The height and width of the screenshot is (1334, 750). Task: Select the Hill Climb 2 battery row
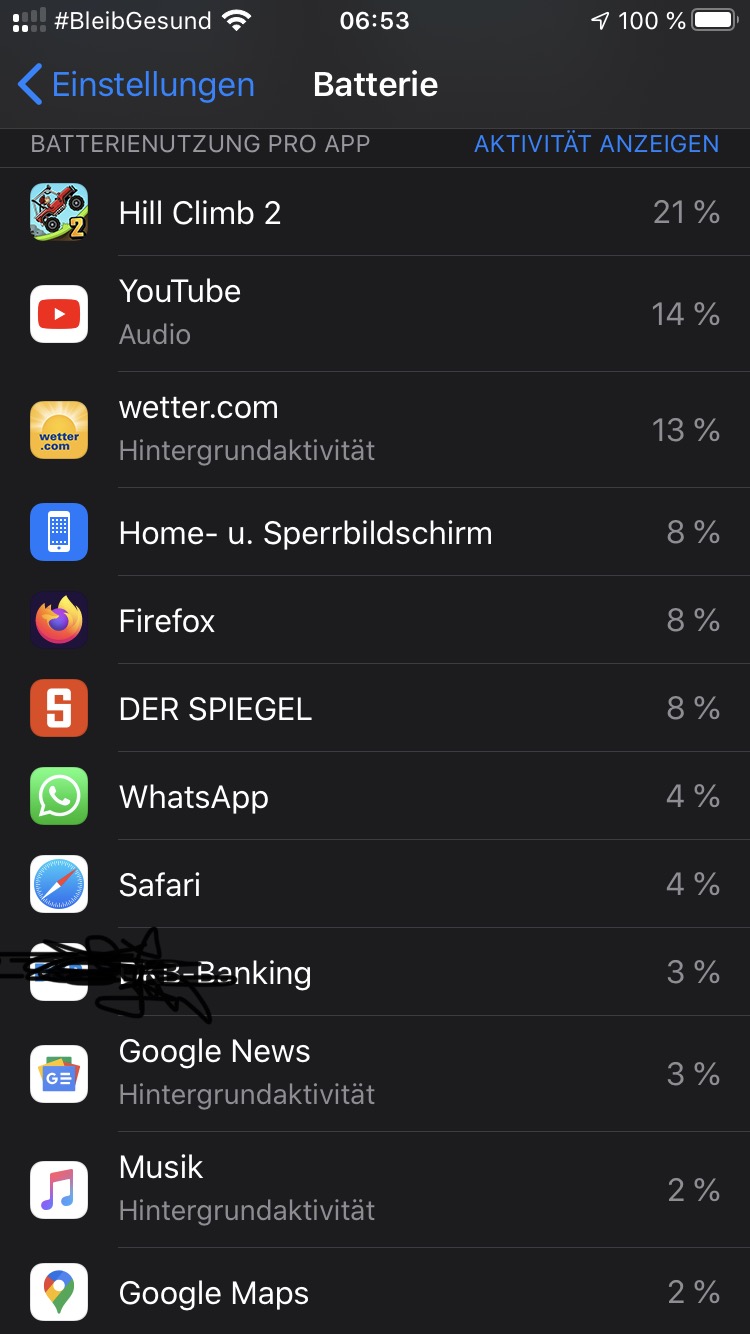coord(375,212)
